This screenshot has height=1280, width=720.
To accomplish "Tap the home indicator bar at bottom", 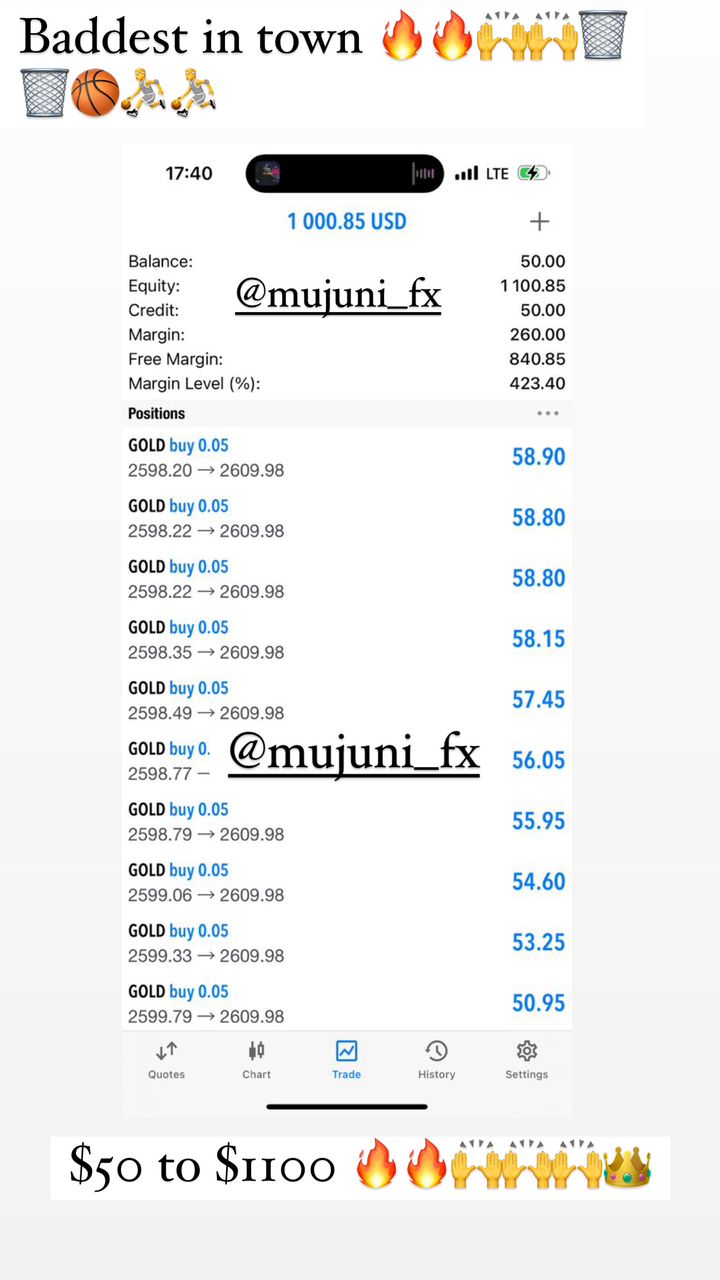I will [x=346, y=1107].
